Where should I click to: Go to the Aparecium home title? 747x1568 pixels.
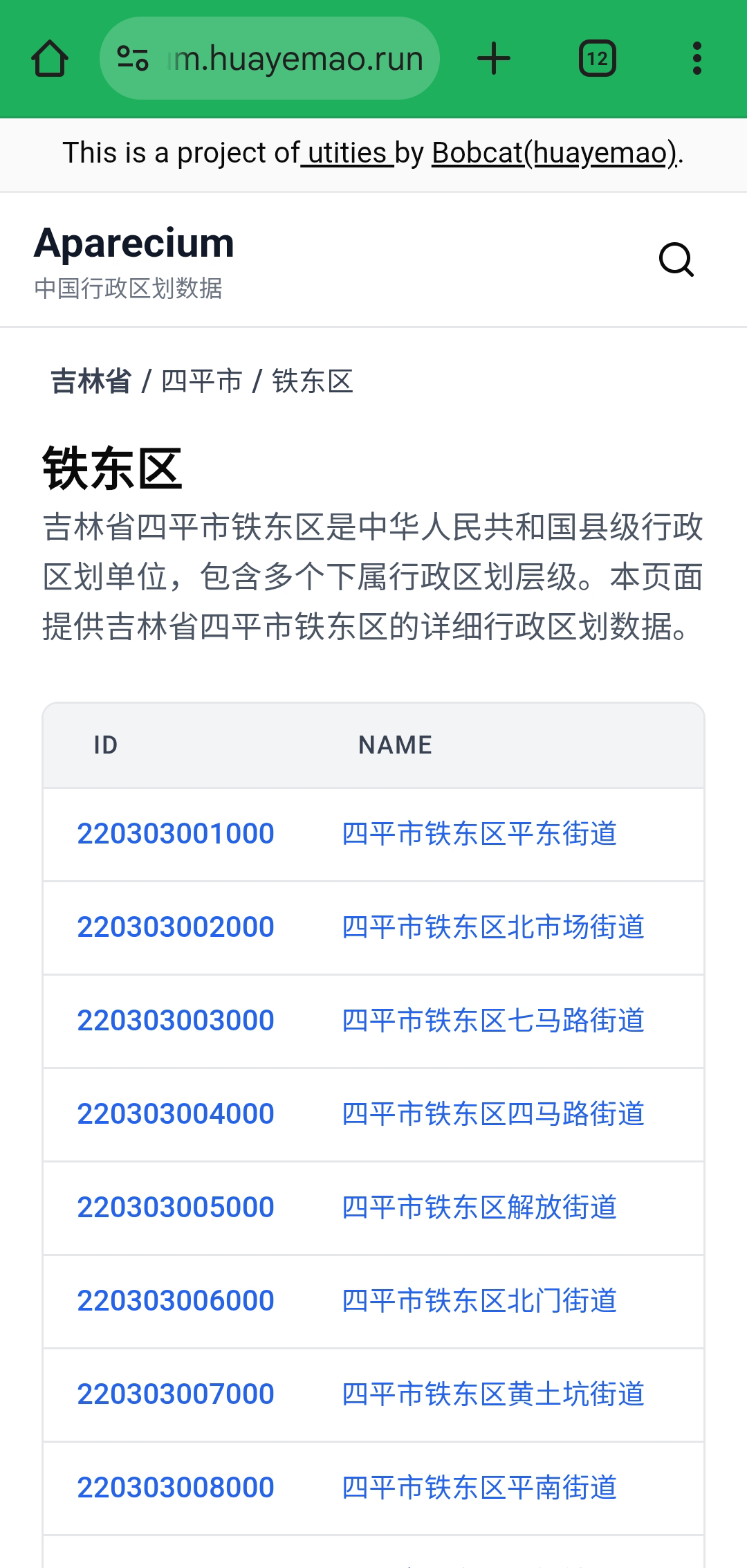tap(134, 244)
